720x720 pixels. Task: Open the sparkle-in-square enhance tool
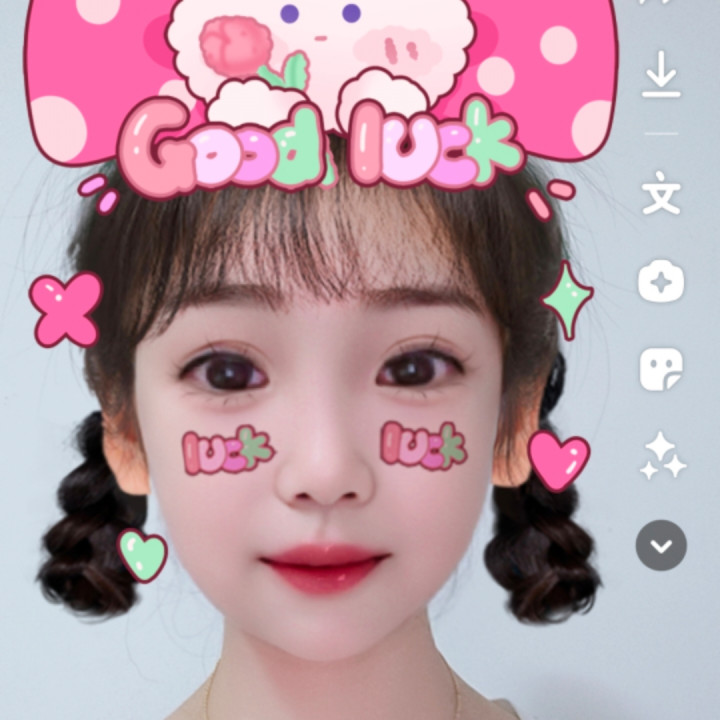(661, 281)
